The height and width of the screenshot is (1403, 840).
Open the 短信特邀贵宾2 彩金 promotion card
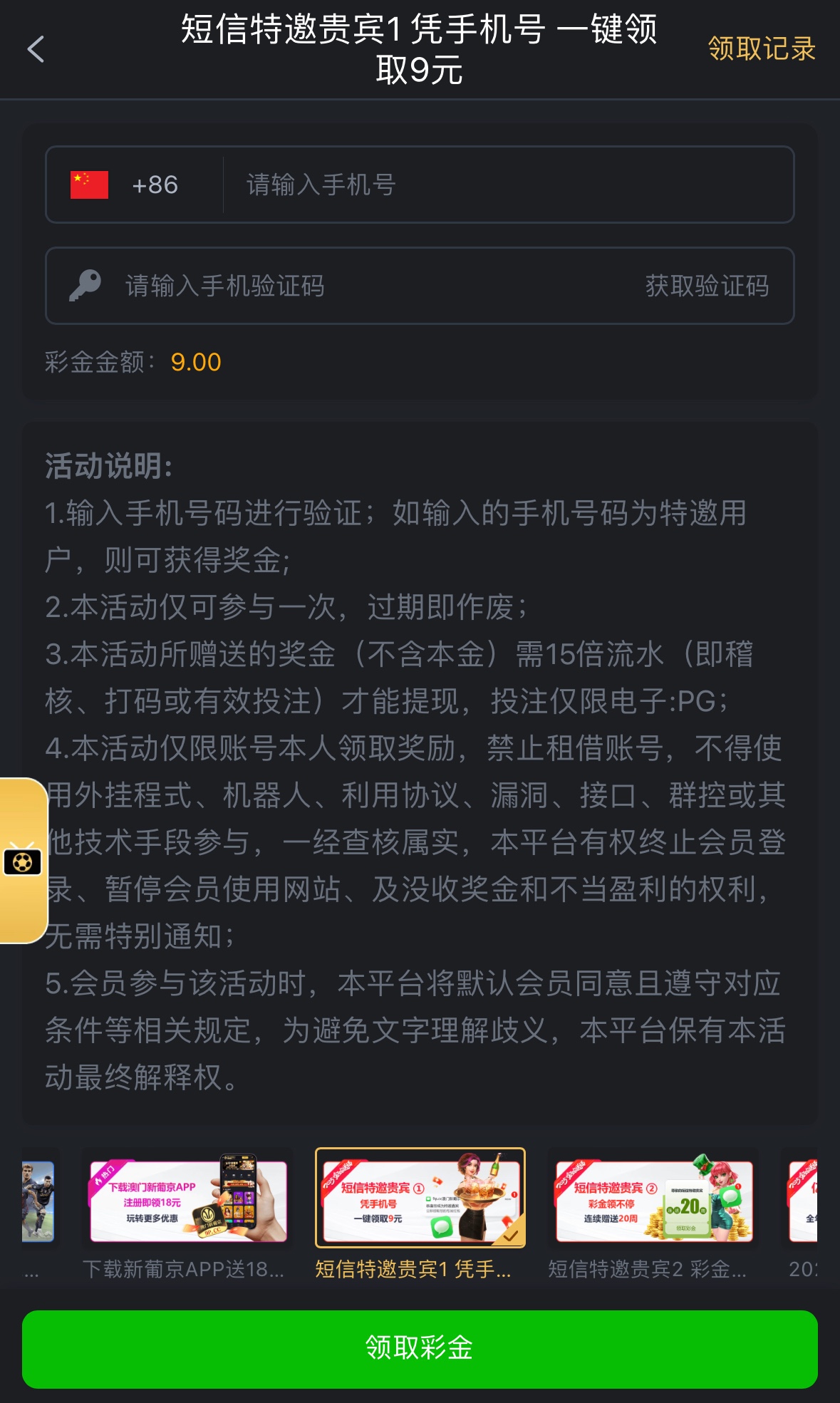coord(653,1201)
